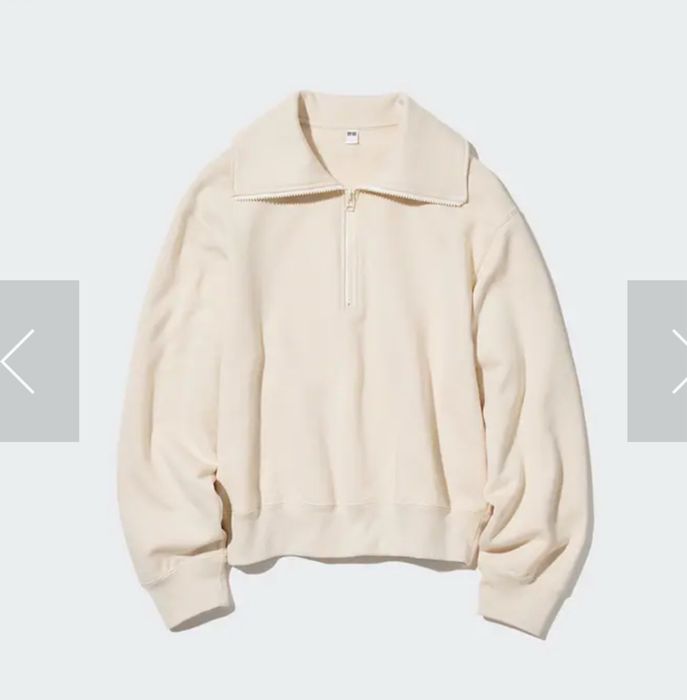The image size is (687, 700).
Task: Show the next product image
Action: point(660,361)
